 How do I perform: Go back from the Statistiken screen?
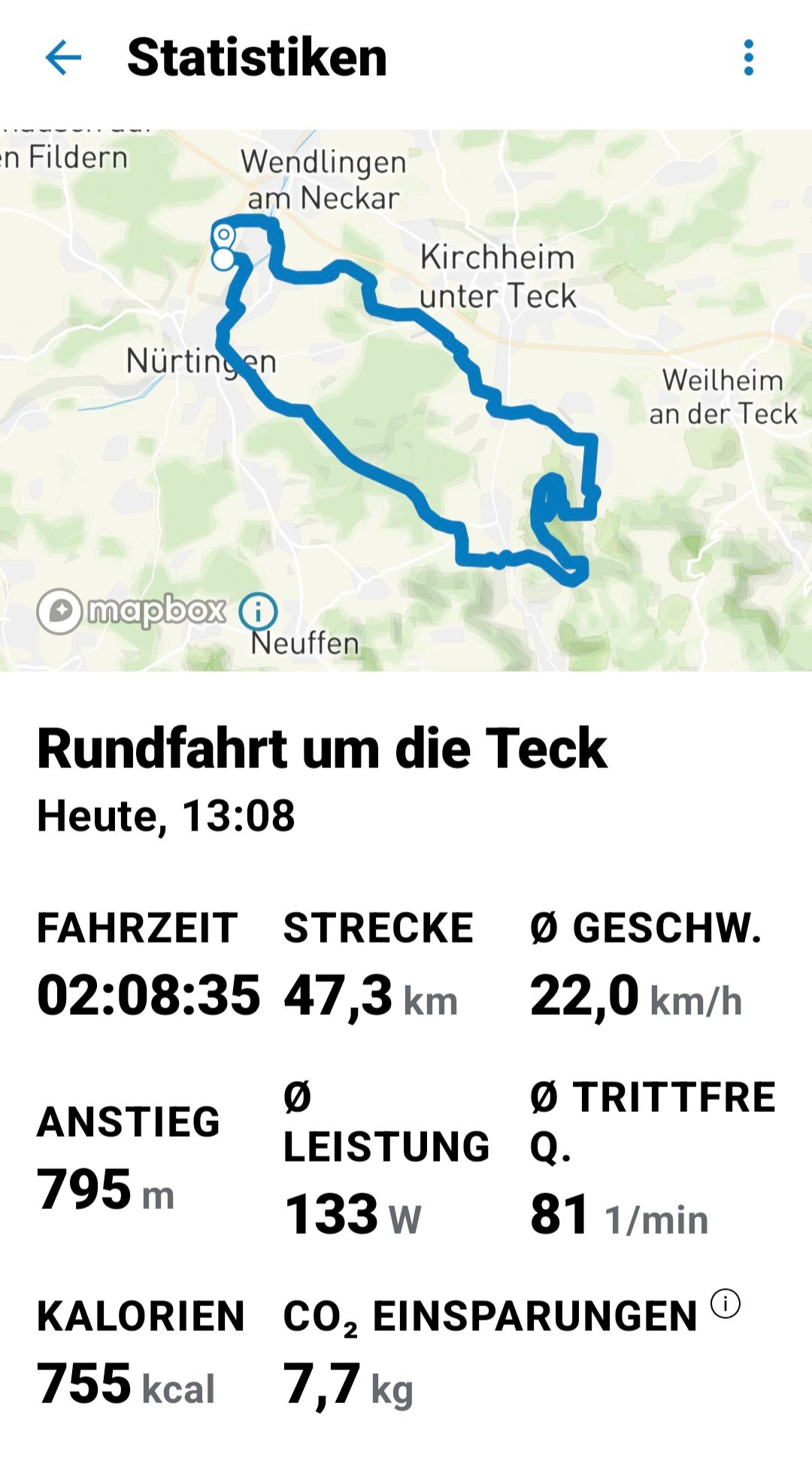(x=63, y=58)
